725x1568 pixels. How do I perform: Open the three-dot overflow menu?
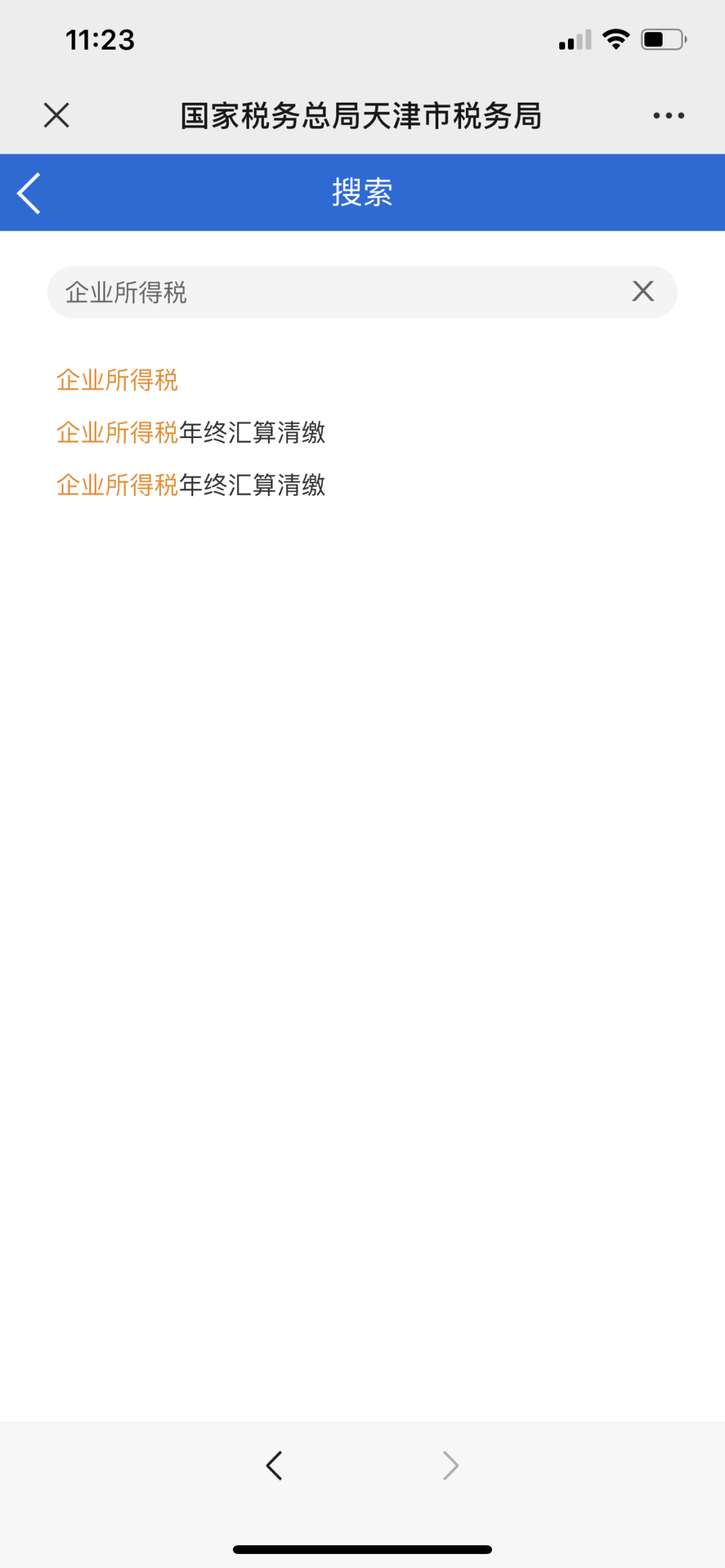pos(669,115)
